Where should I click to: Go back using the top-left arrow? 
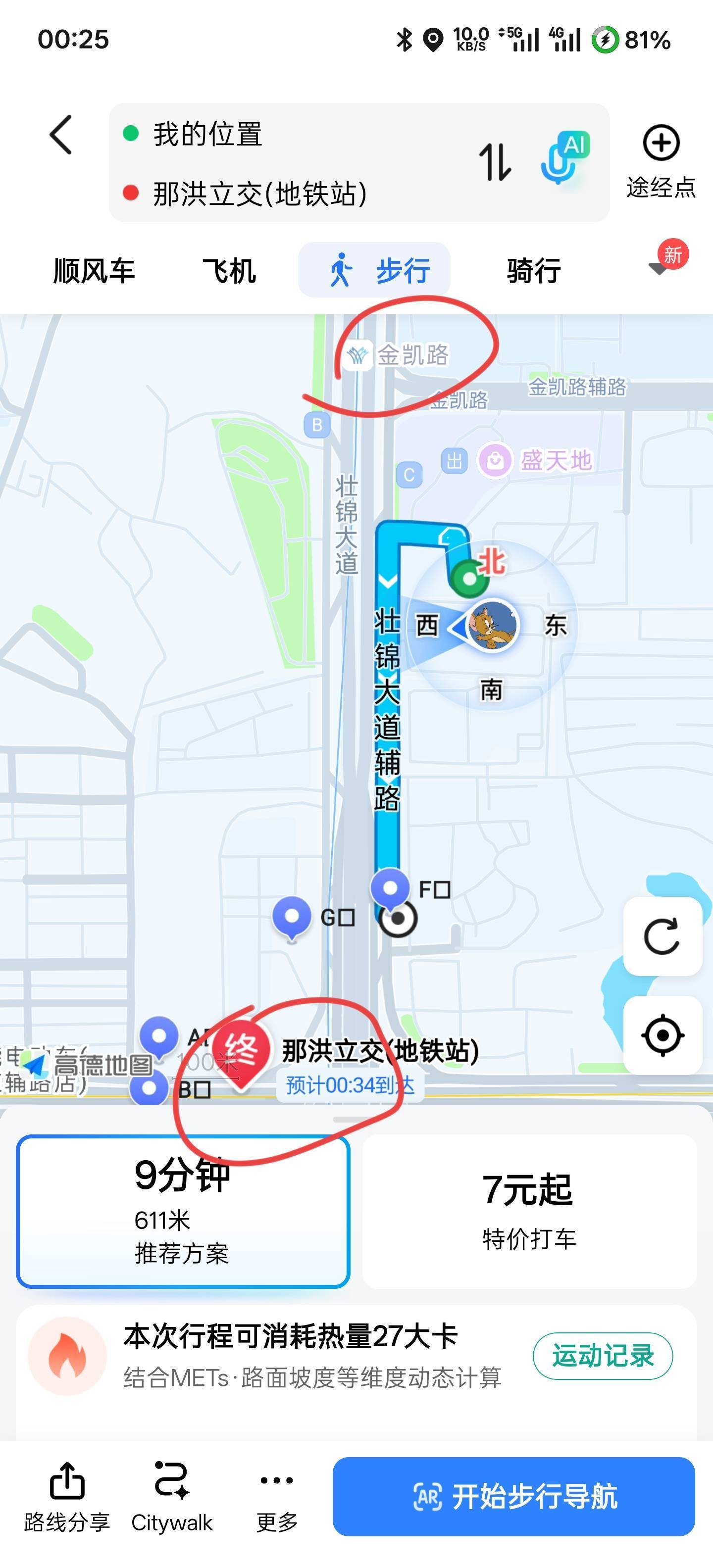61,135
